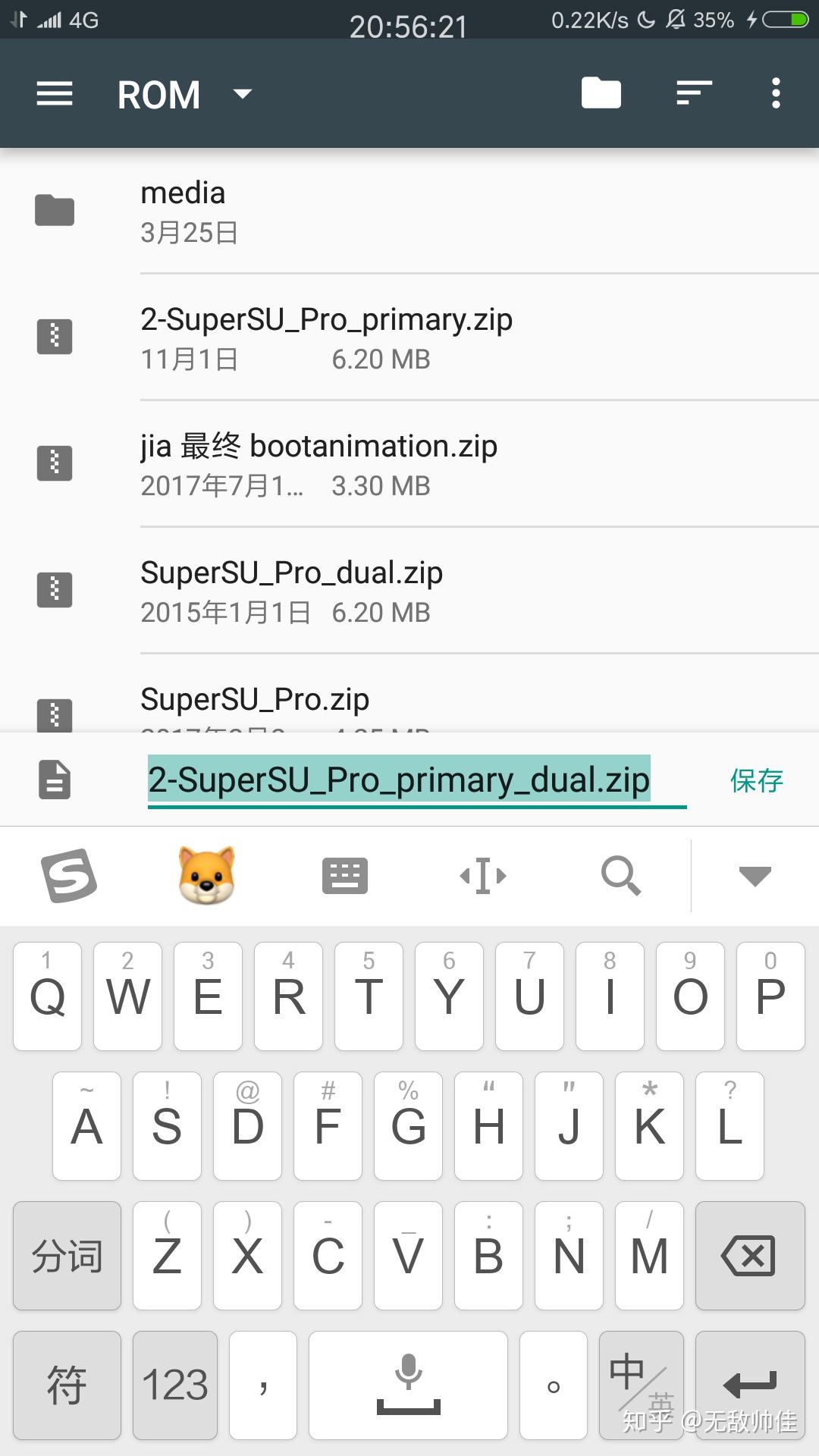Tap 保存 to save the filename
Image resolution: width=819 pixels, height=1456 pixels.
[755, 780]
